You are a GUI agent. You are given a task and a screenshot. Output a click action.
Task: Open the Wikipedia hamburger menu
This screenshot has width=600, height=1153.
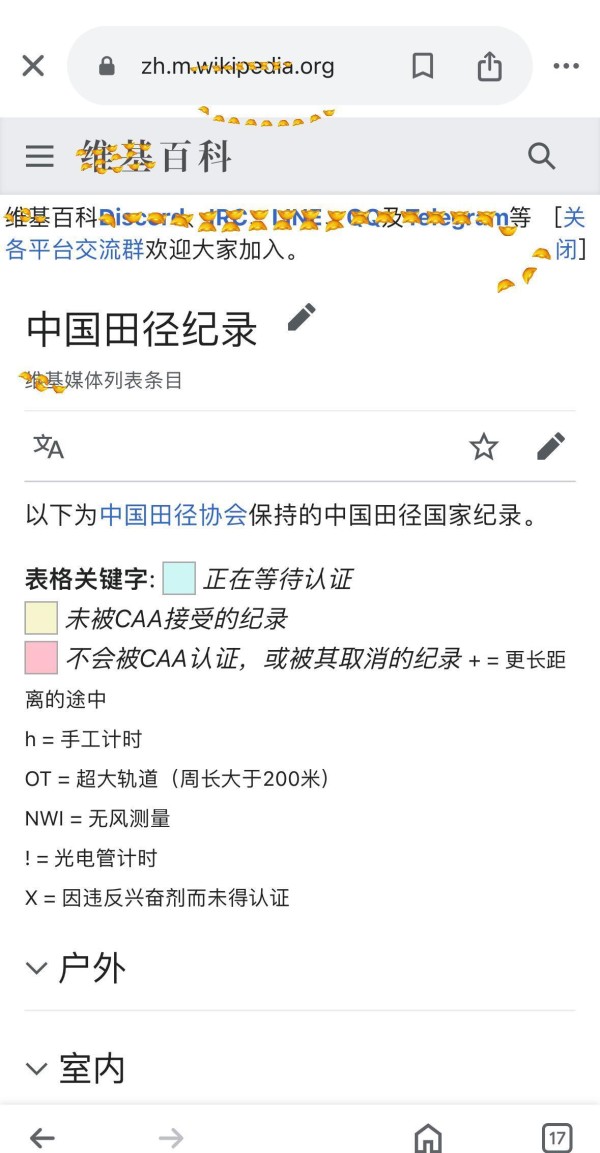[x=40, y=156]
